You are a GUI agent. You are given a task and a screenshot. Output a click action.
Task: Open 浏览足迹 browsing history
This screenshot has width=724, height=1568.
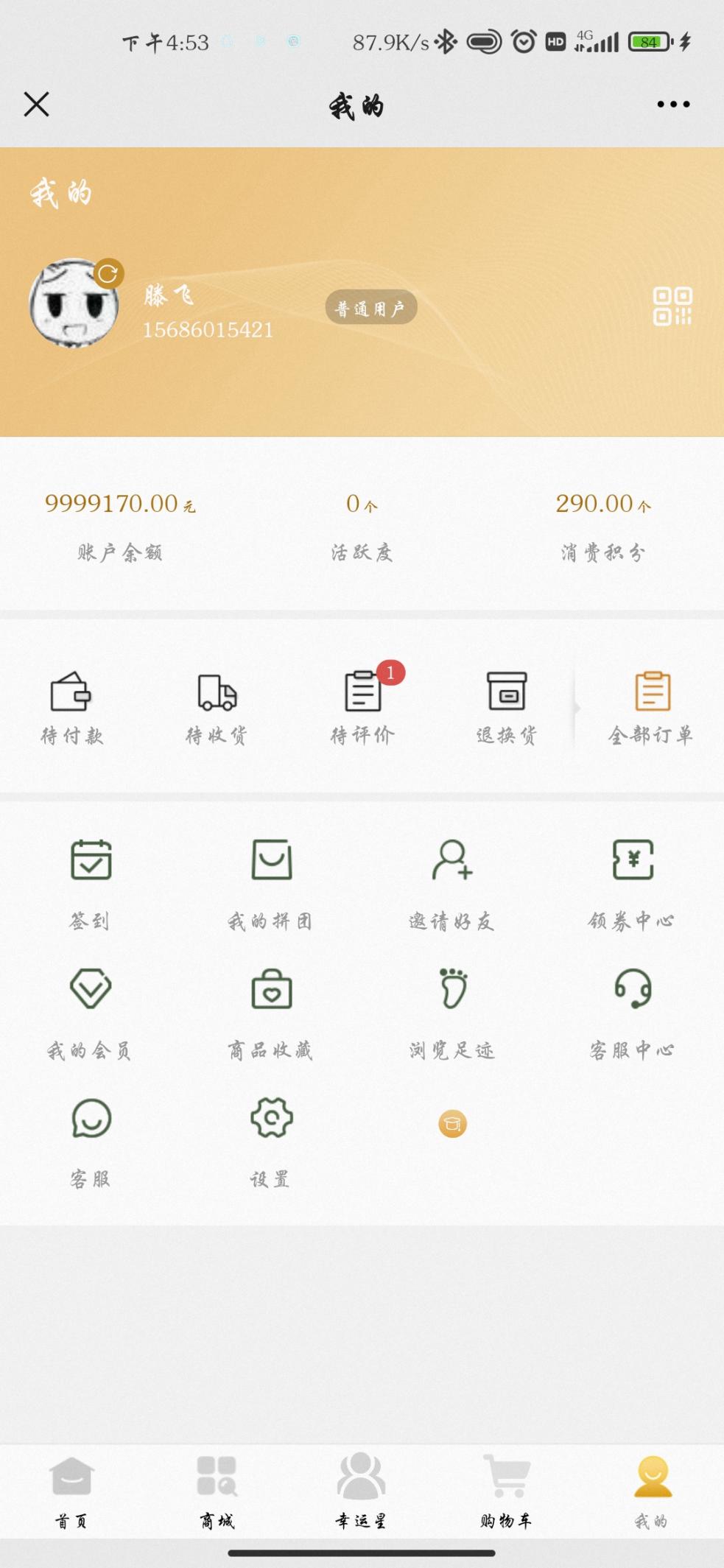tap(451, 1010)
